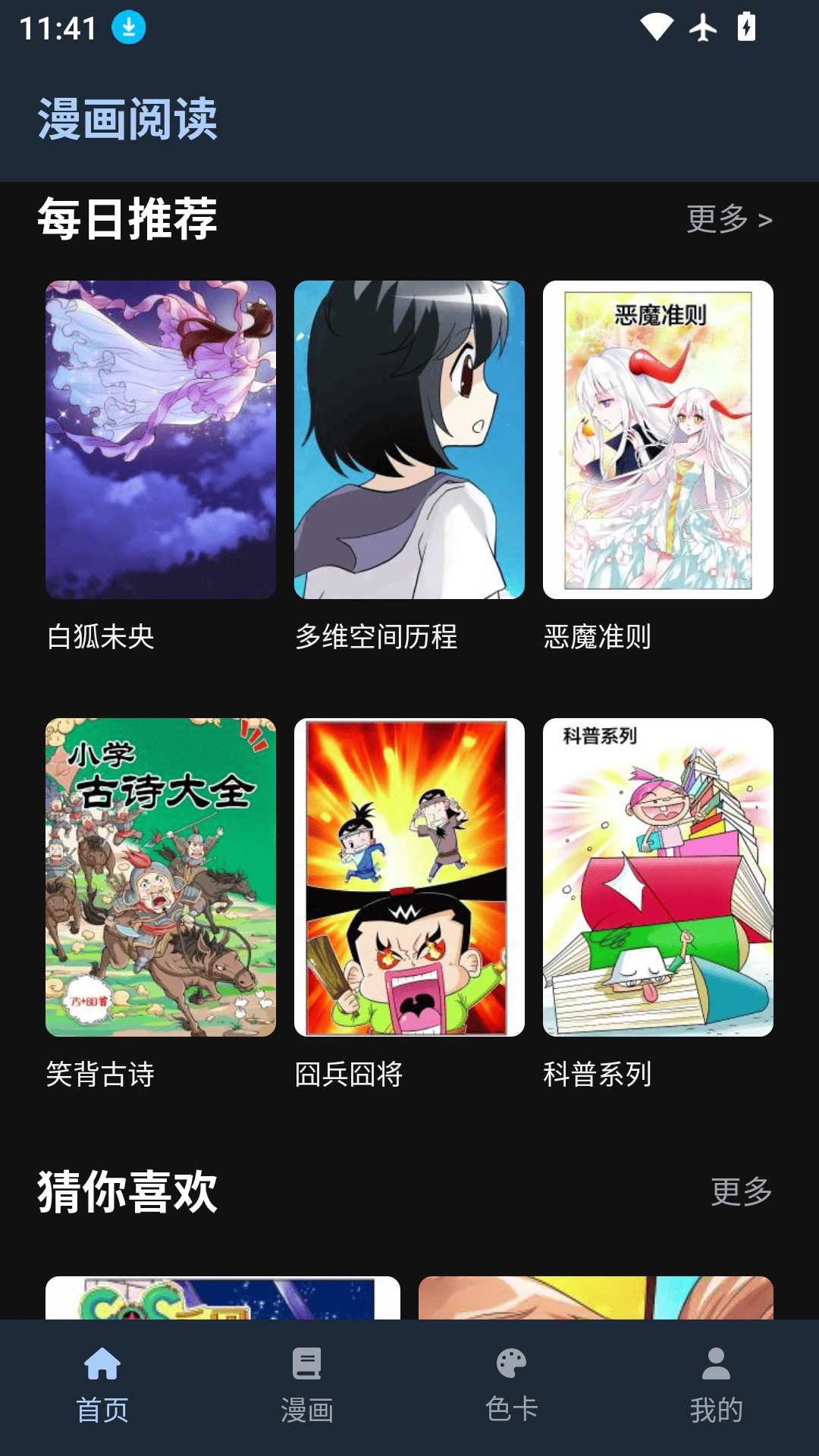
Task: Open the 囧兵囧将 comic cover
Action: tap(409, 876)
